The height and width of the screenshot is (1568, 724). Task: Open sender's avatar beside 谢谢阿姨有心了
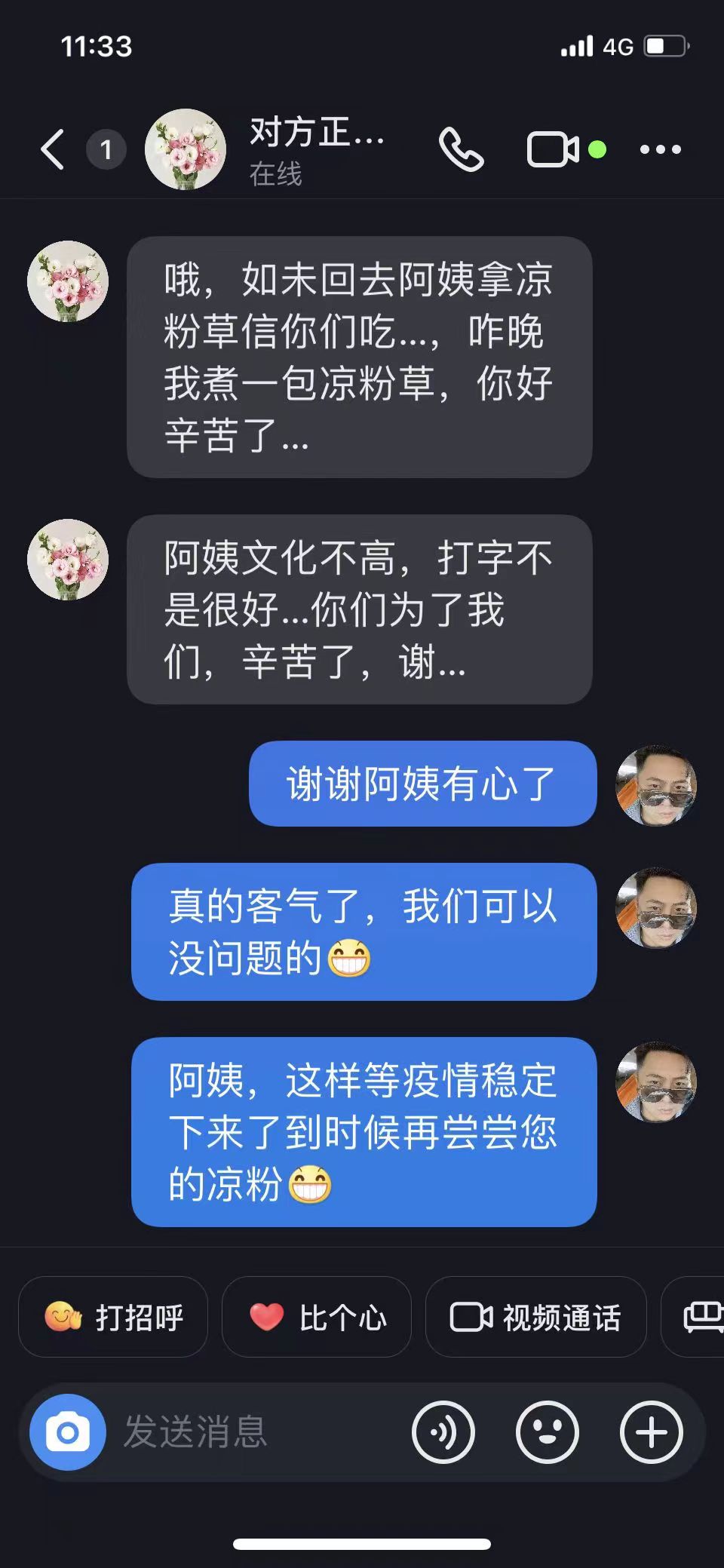tap(656, 785)
